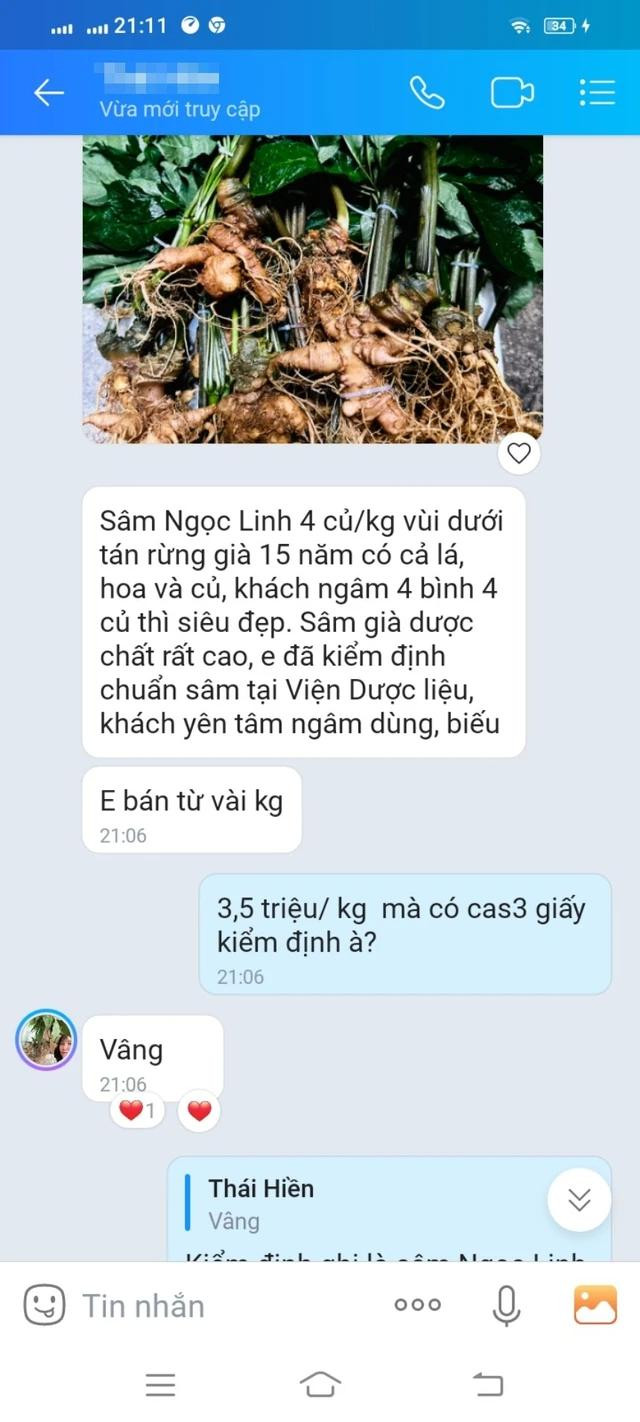
Task: Start a video call
Action: point(511,93)
